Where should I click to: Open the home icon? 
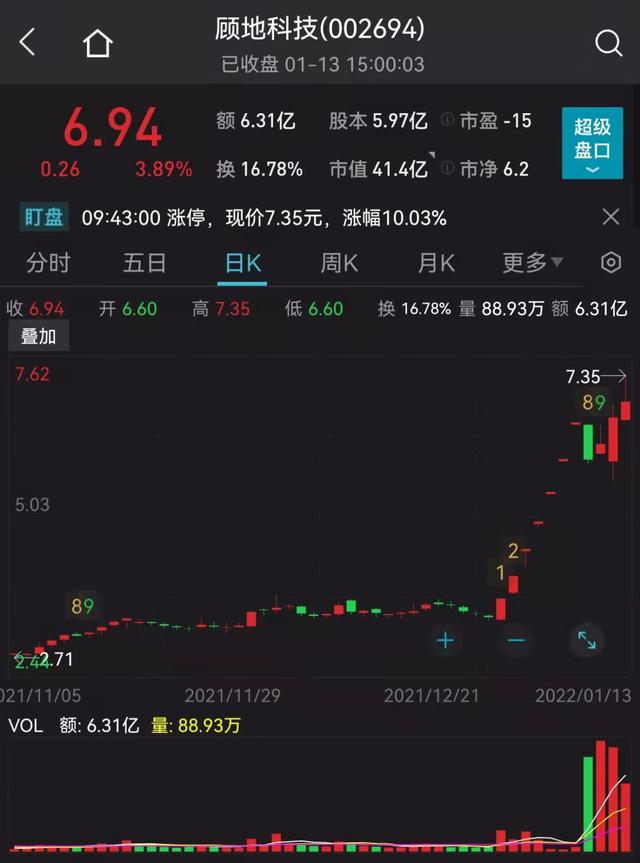(97, 43)
